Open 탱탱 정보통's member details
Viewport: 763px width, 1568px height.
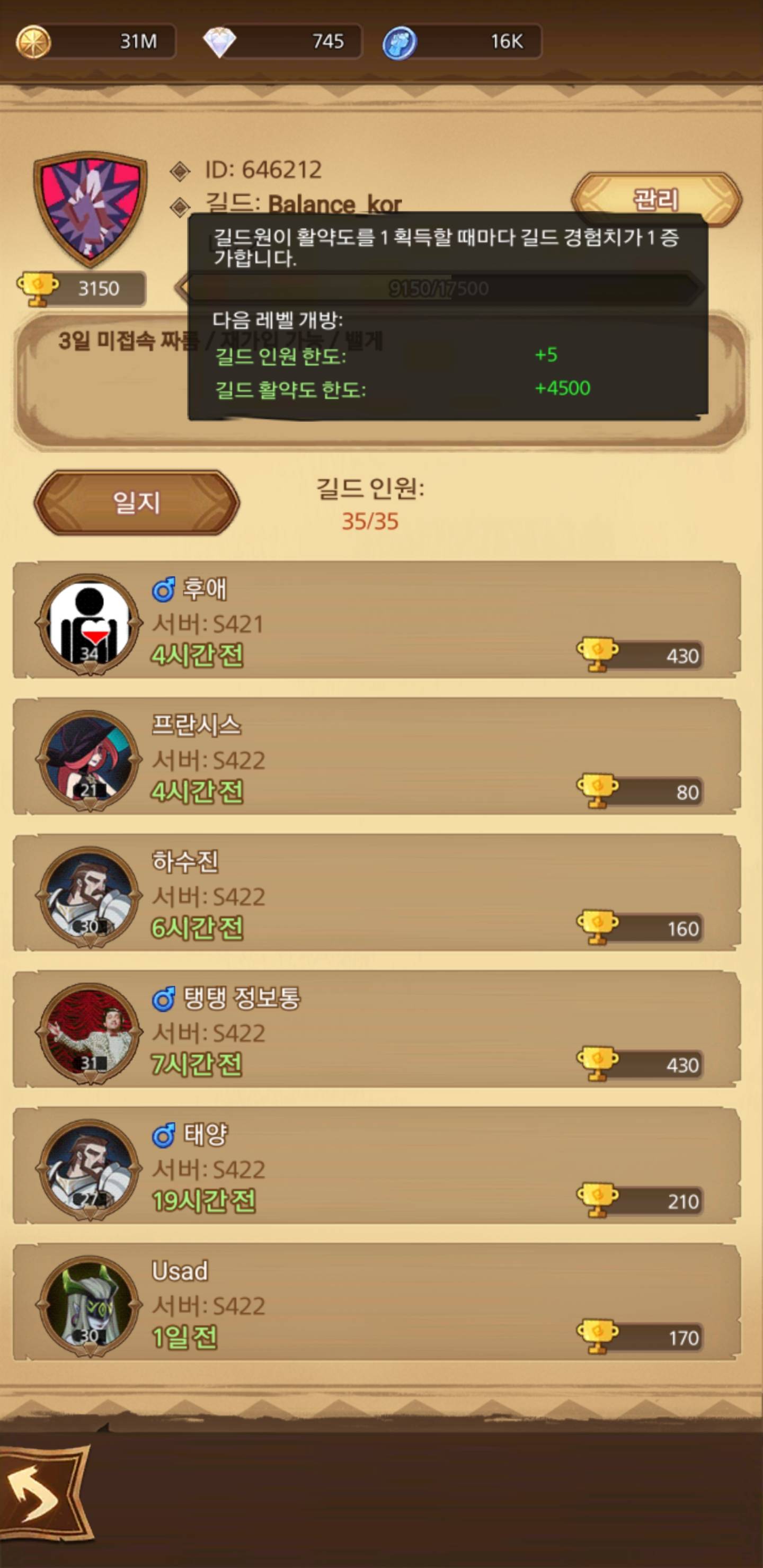[x=376, y=1030]
